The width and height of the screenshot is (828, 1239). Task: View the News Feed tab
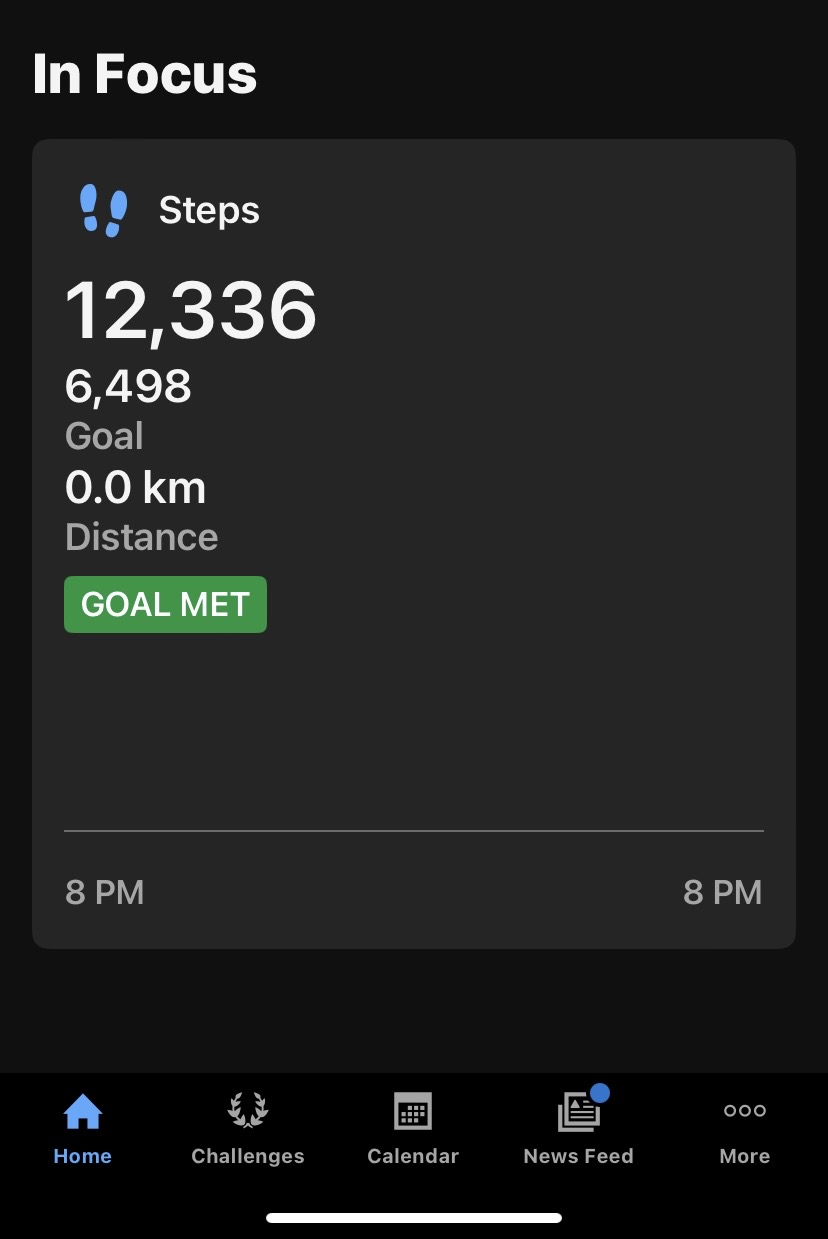coord(578,1129)
